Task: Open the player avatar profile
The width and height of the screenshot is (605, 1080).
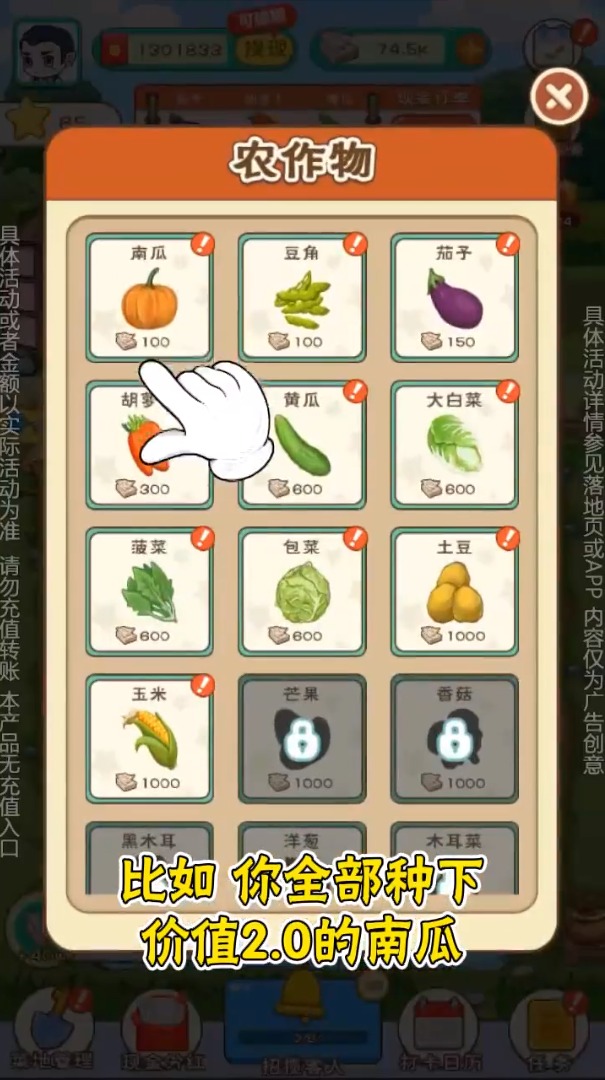Action: tap(47, 50)
